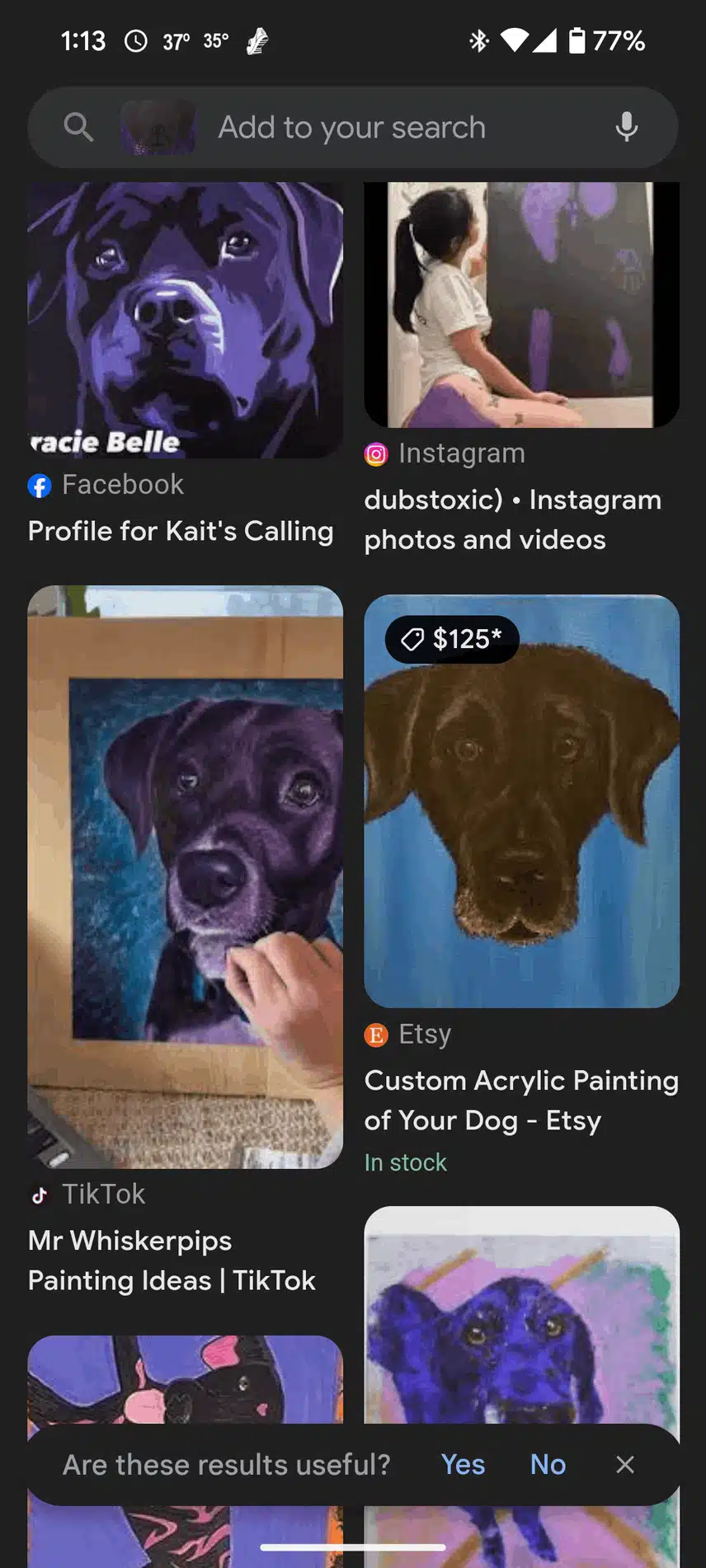This screenshot has width=706, height=1568.
Task: Answer No to results useful prompt
Action: [548, 1464]
